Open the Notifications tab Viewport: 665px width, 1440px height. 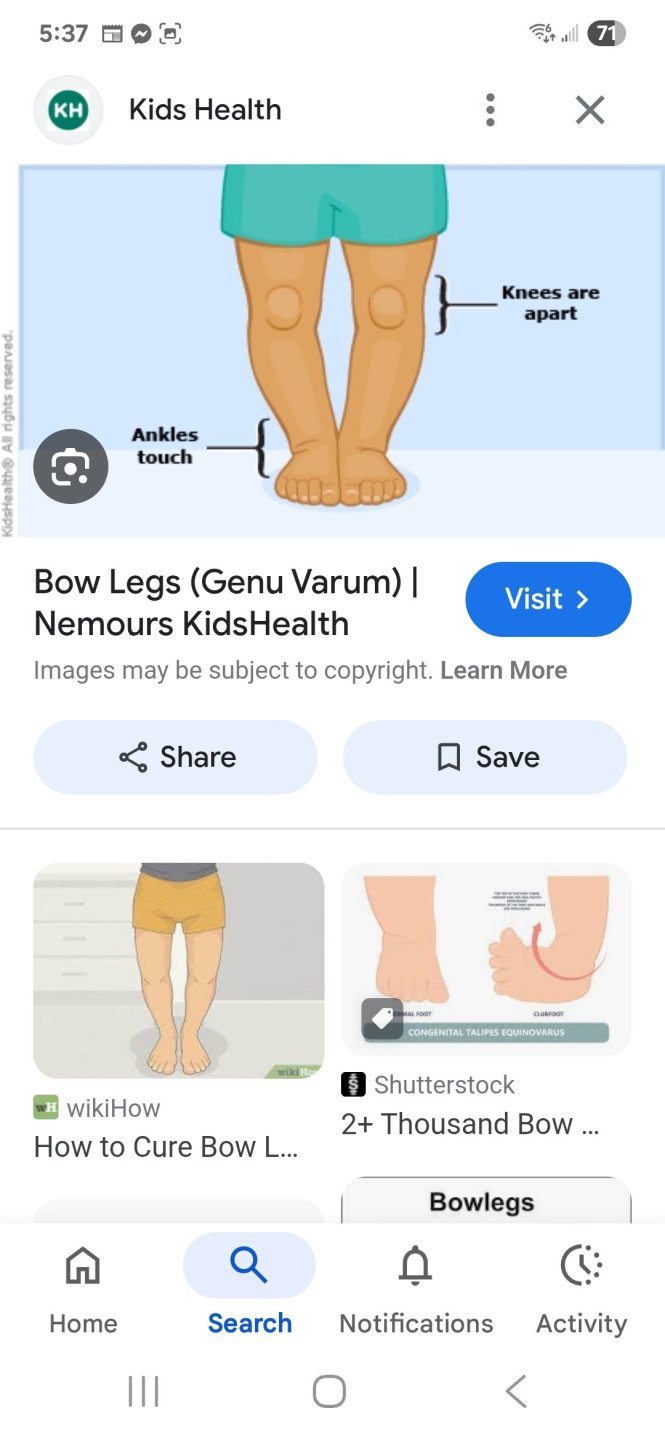(416, 1290)
